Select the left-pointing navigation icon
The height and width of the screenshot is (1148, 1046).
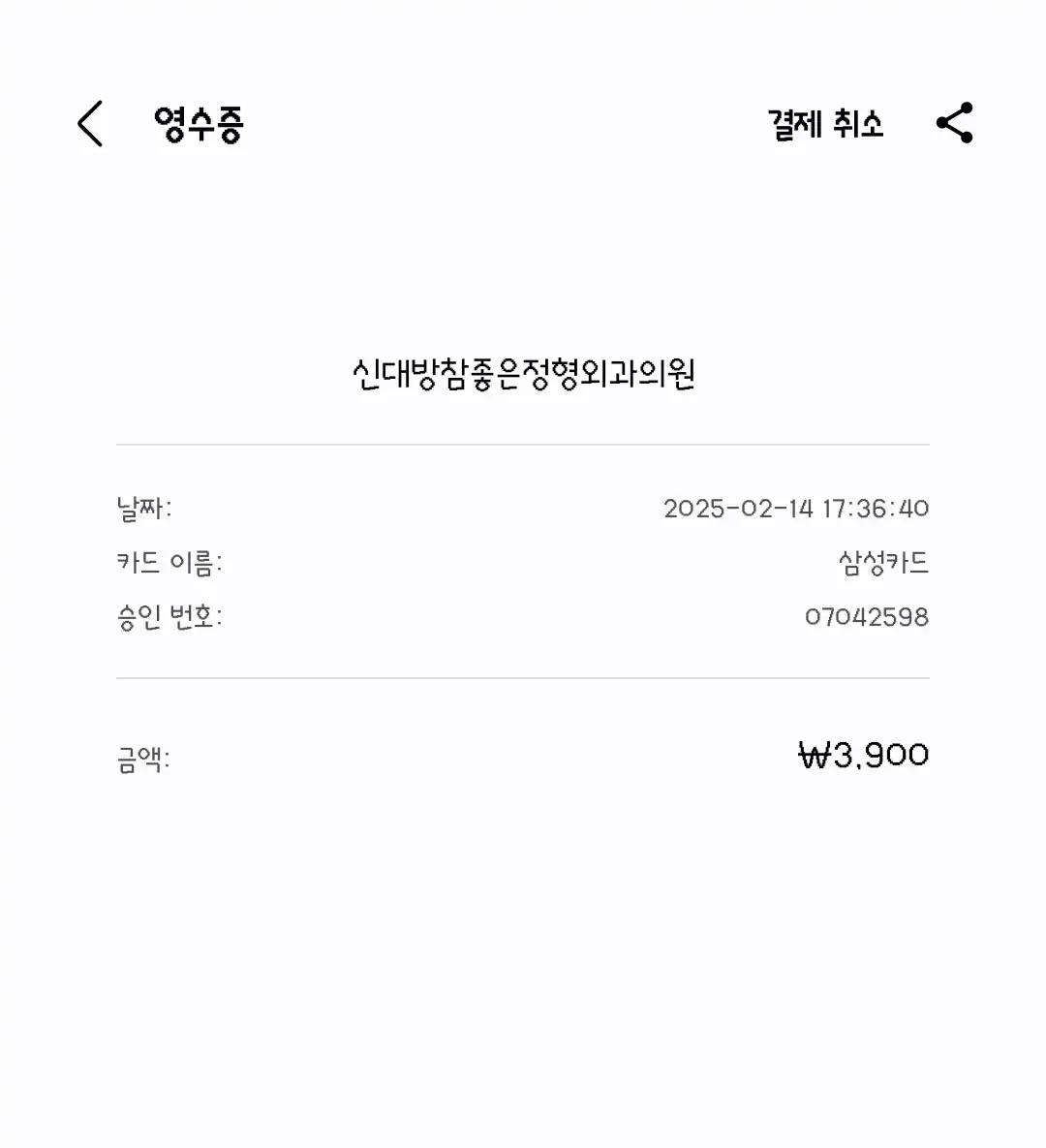tap(90, 123)
